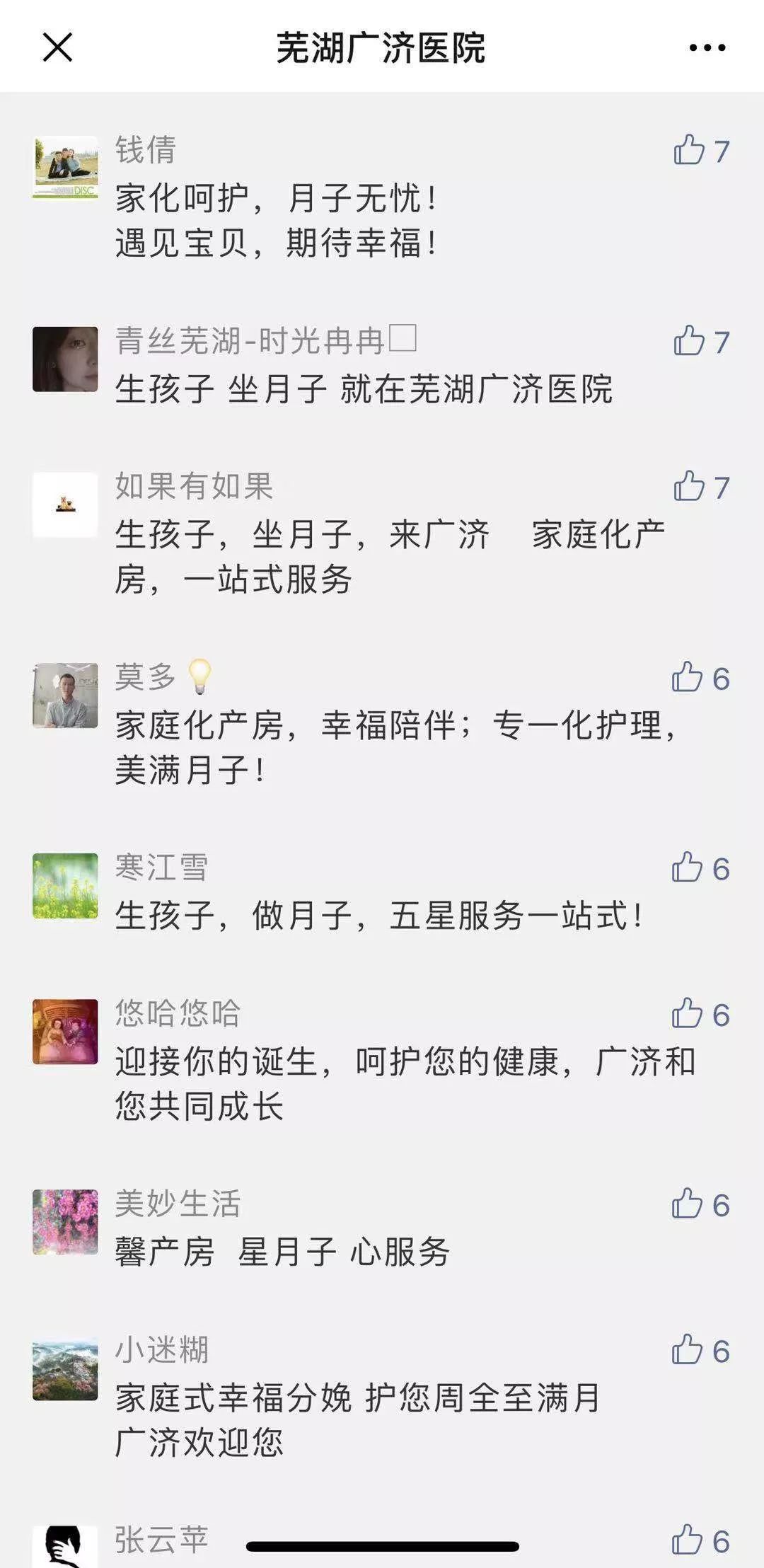Like 钱倩's comment
Viewport: 764px width, 1568px height.
tap(690, 150)
